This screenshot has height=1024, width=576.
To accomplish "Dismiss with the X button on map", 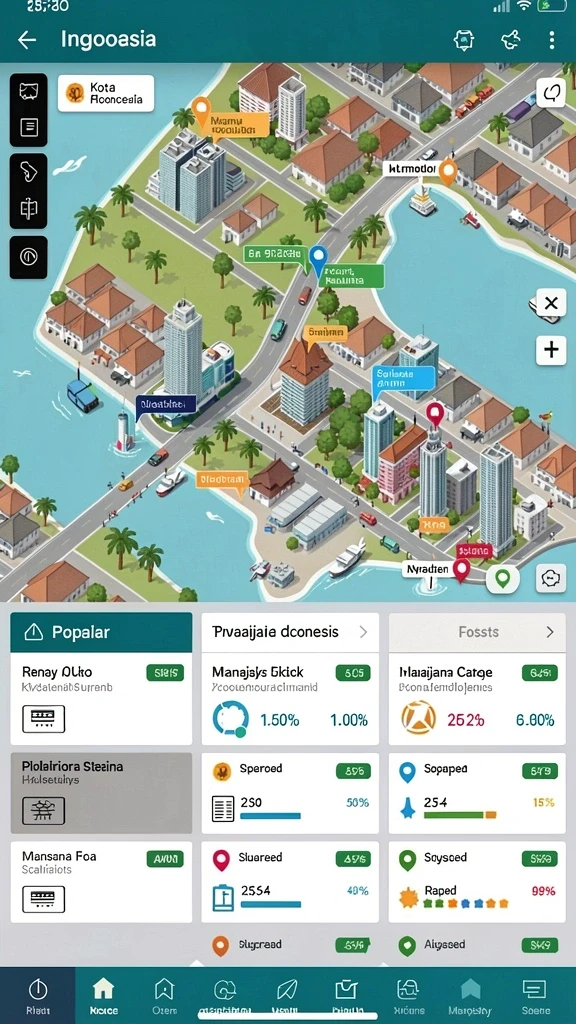I will [x=551, y=303].
